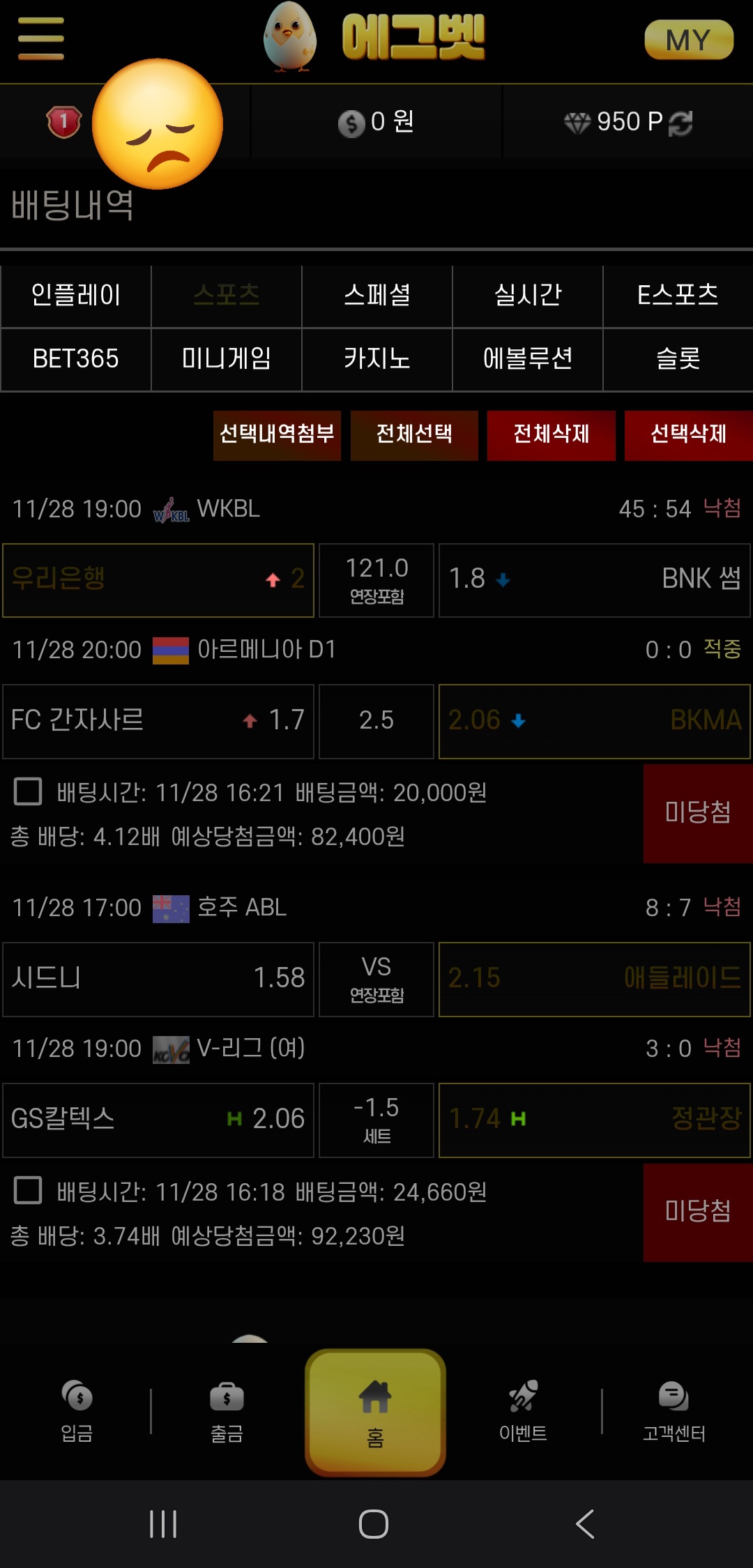Tap the system back button
This screenshot has width=753, height=1568.
pyautogui.click(x=584, y=1524)
